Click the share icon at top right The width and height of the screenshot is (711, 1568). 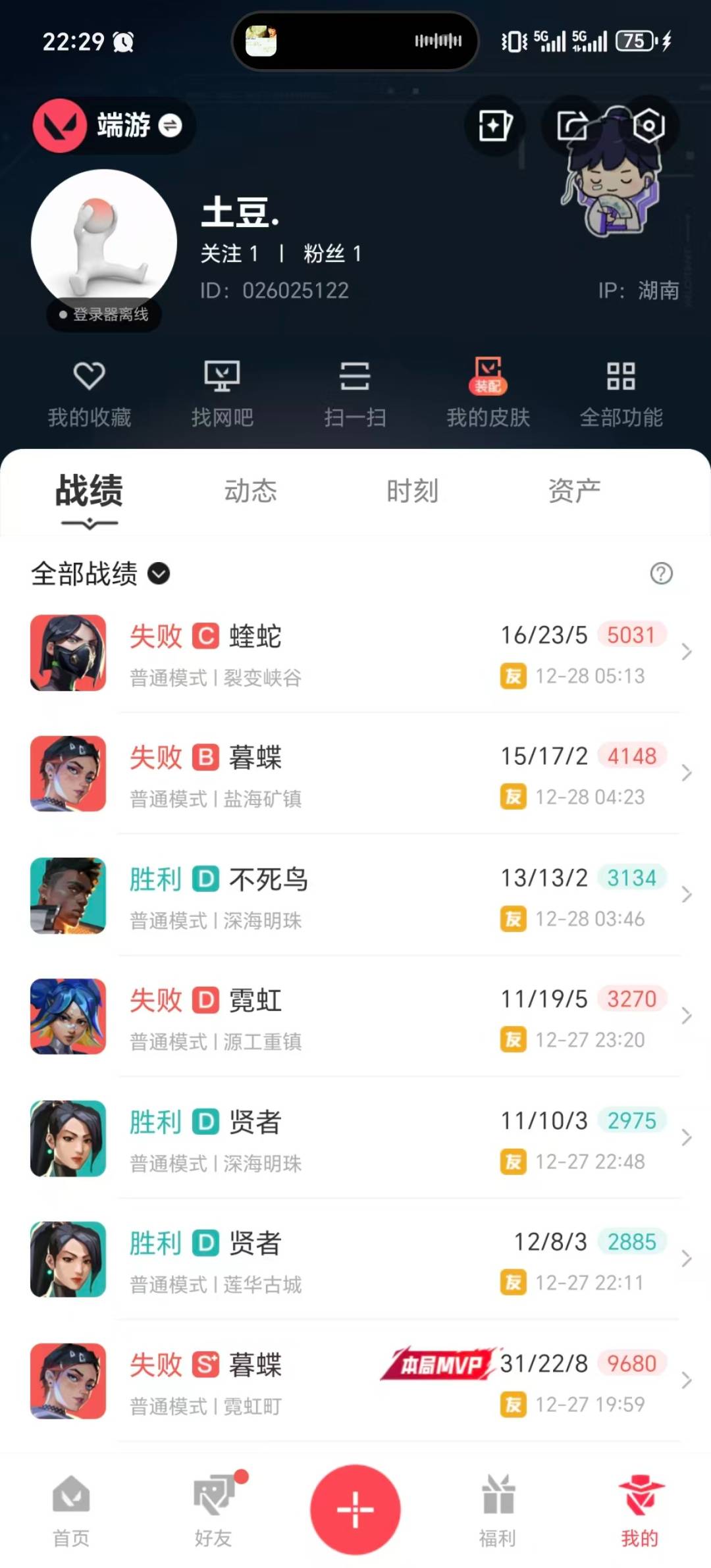pyautogui.click(x=572, y=126)
